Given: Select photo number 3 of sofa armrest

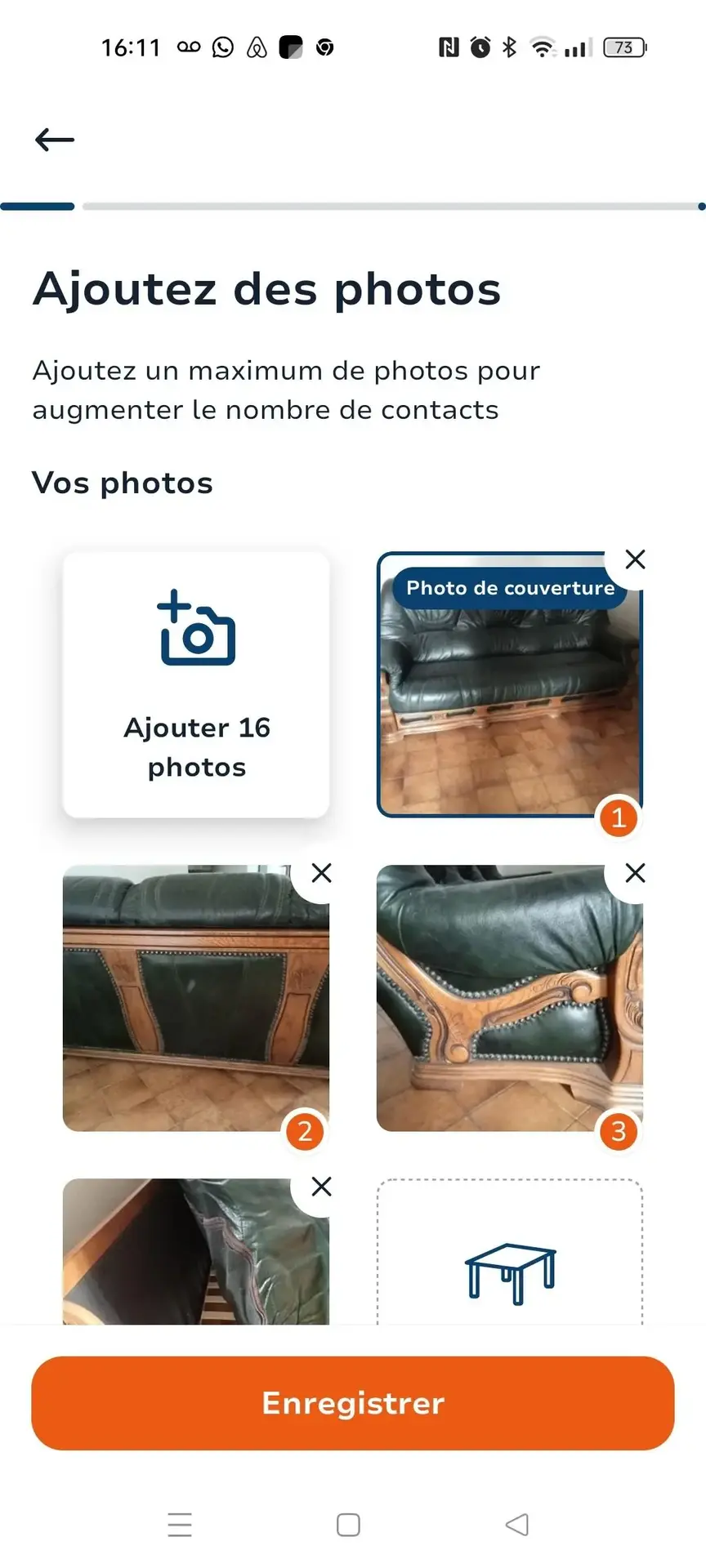Looking at the screenshot, I should tap(509, 998).
